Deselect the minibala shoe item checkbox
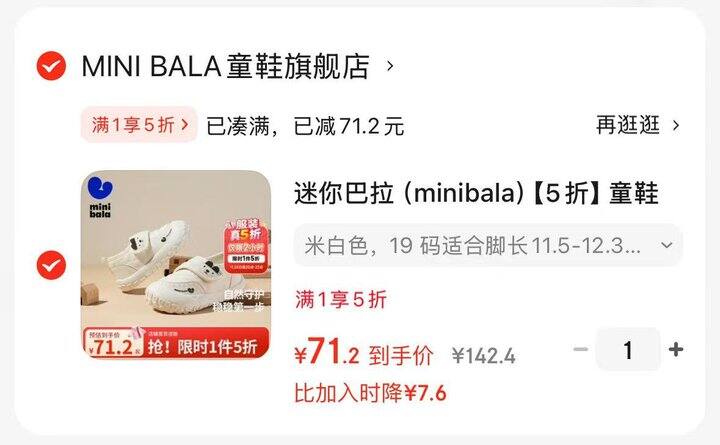 (x=51, y=265)
